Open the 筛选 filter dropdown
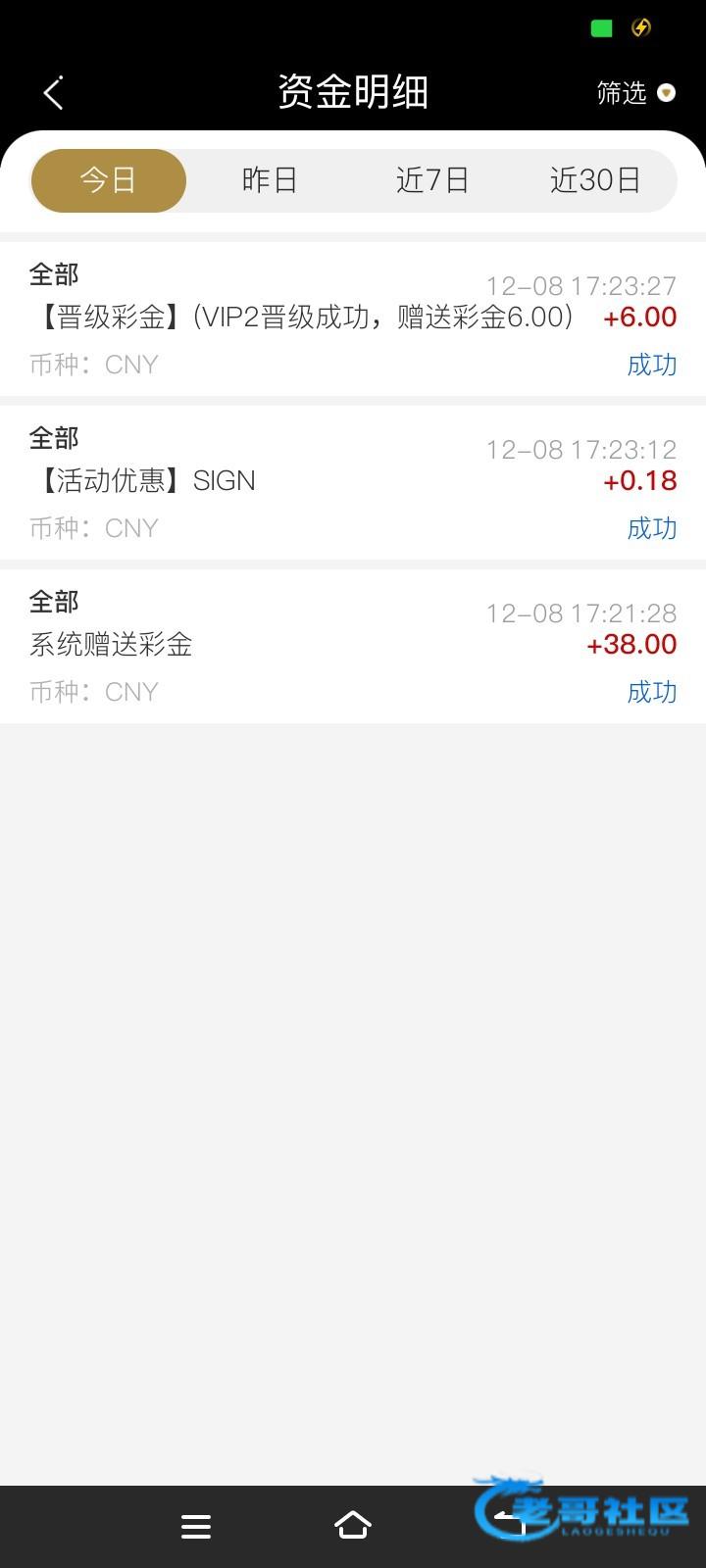The image size is (706, 1568). pyautogui.click(x=635, y=93)
